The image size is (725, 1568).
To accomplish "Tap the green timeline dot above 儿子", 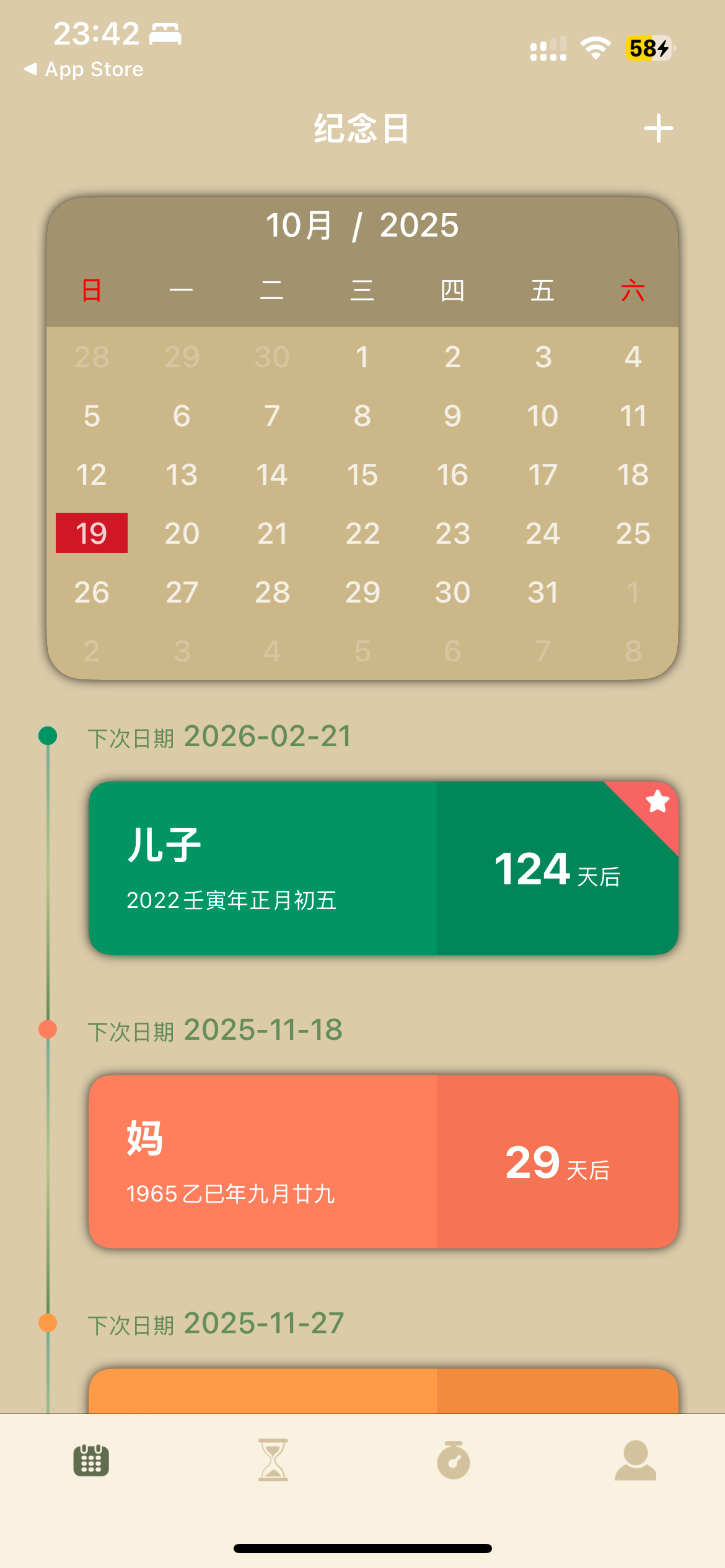I will click(x=47, y=737).
